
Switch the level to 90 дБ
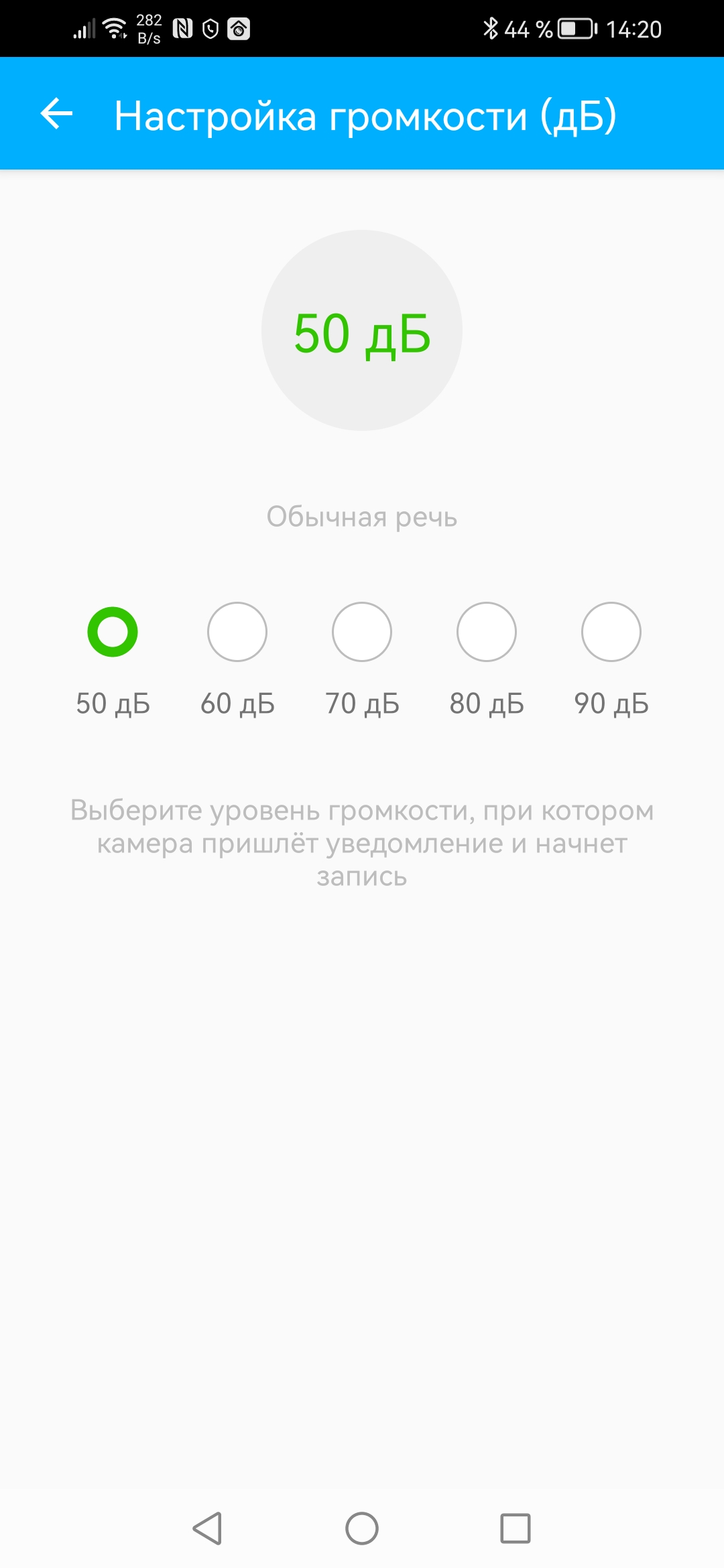[611, 632]
